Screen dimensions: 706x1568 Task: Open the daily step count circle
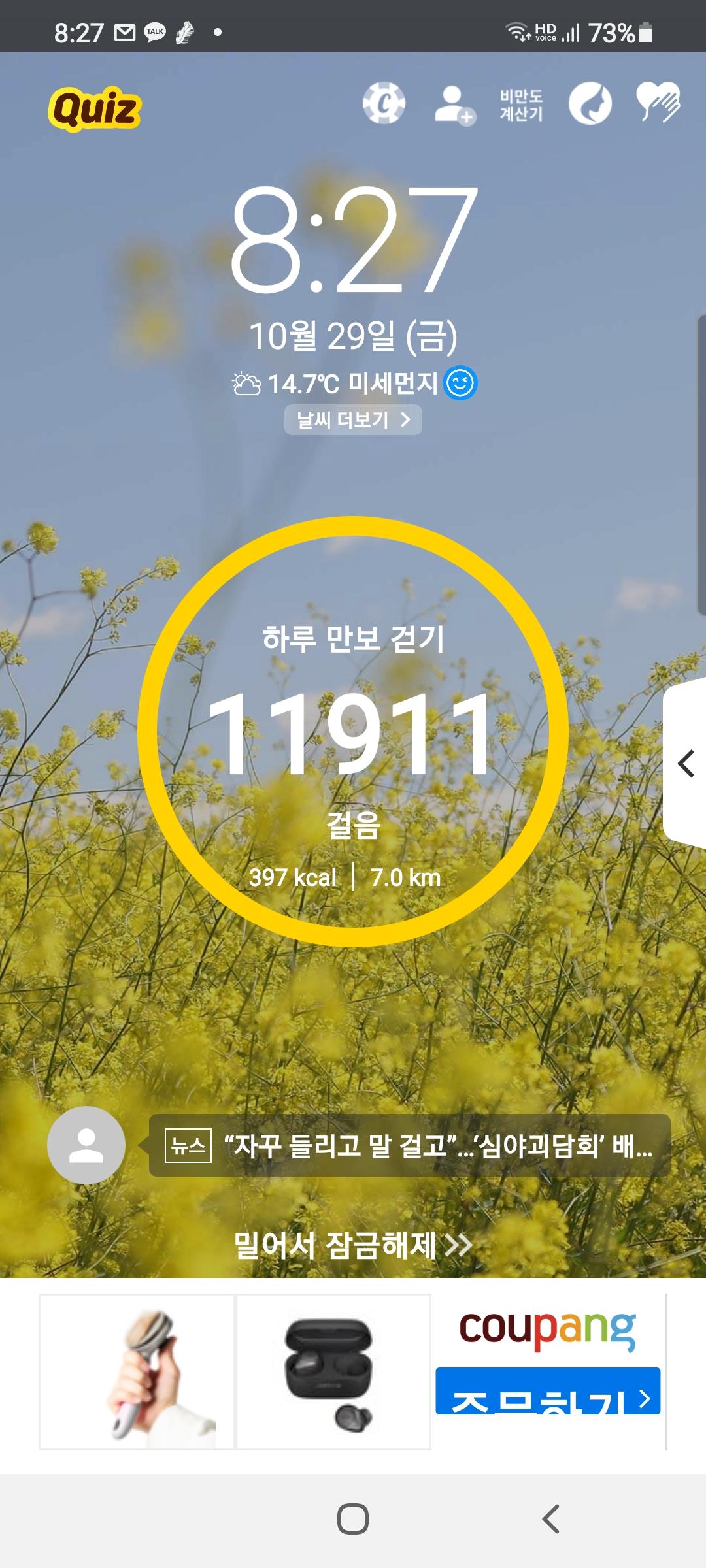coord(353,732)
